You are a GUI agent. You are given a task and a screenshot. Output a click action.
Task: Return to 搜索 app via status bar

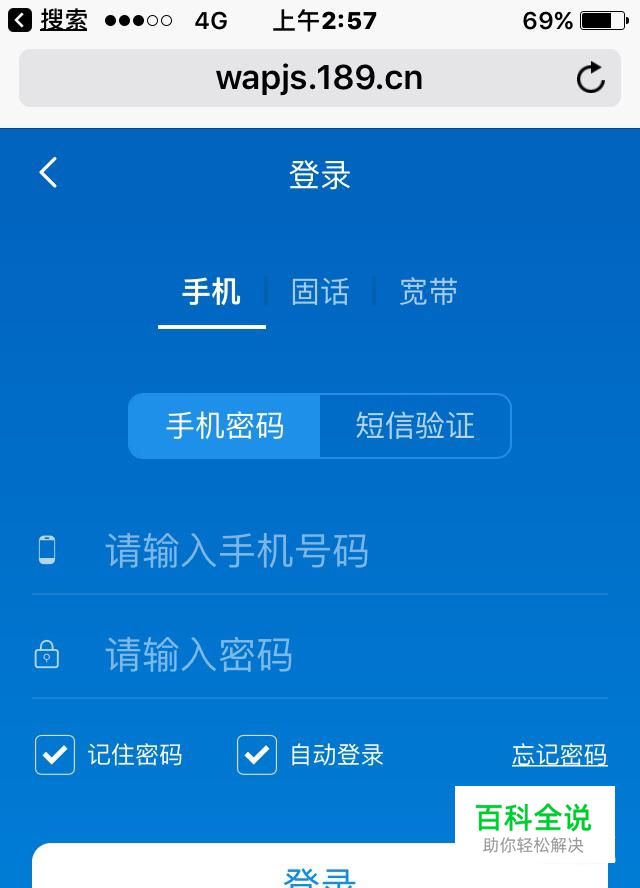pos(48,20)
